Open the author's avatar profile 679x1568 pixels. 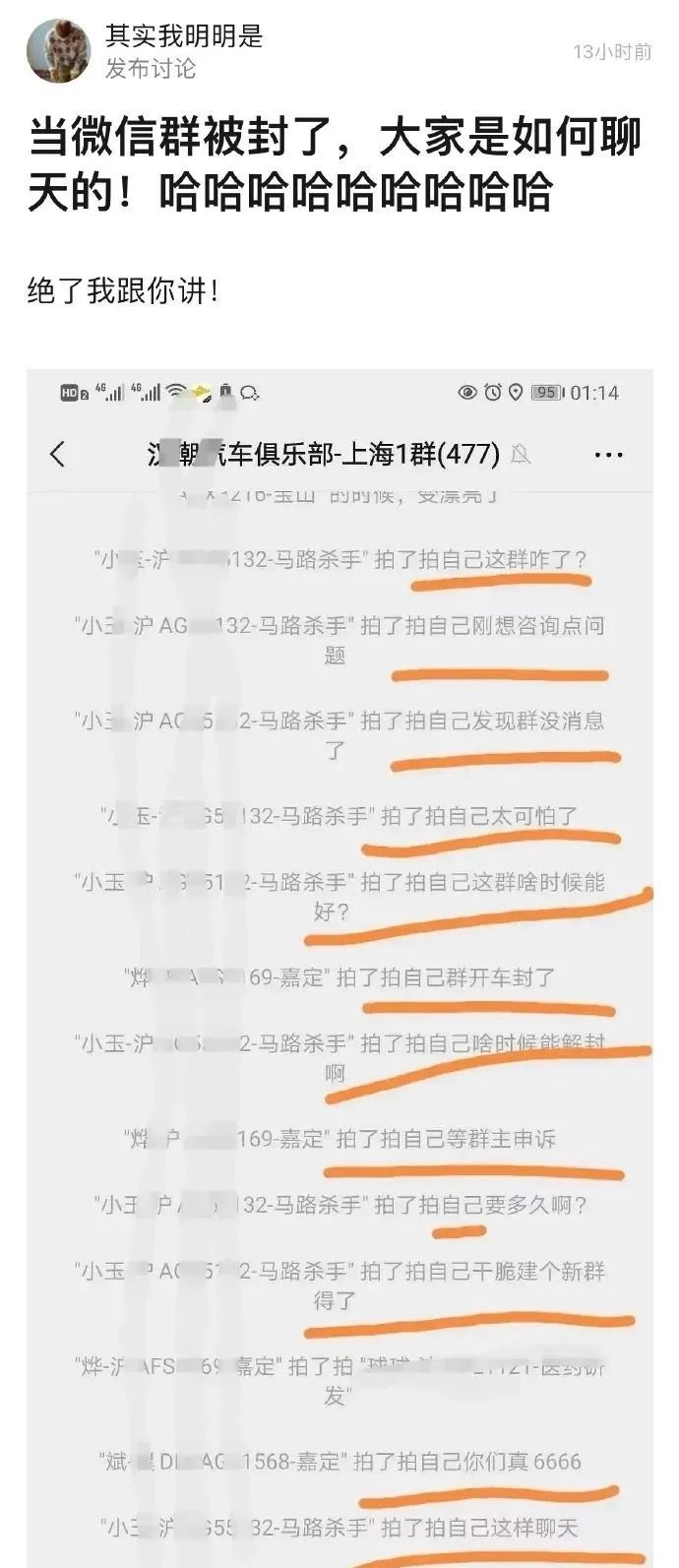58,50
